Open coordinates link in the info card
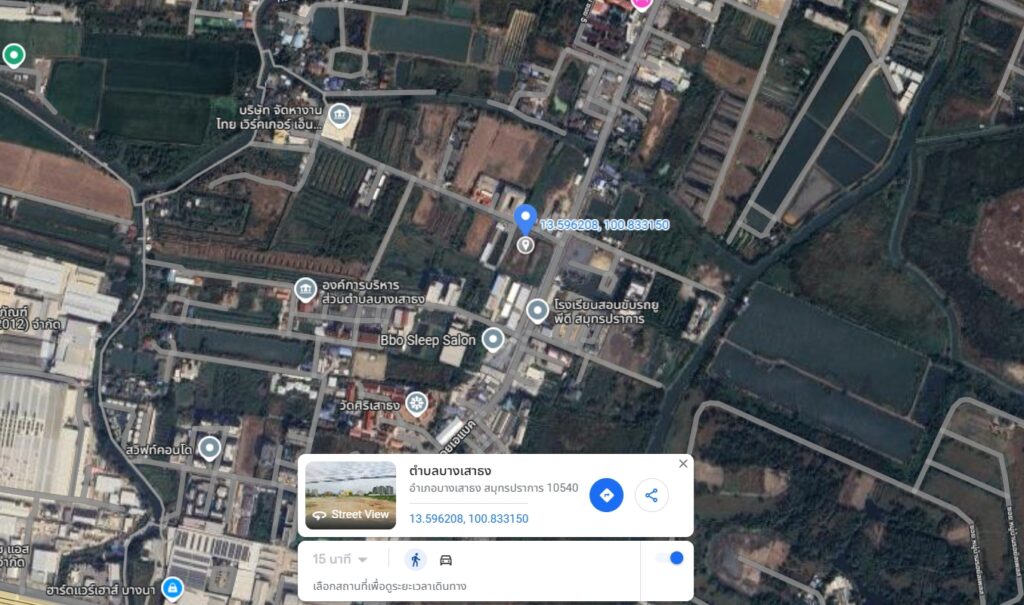 coord(468,519)
